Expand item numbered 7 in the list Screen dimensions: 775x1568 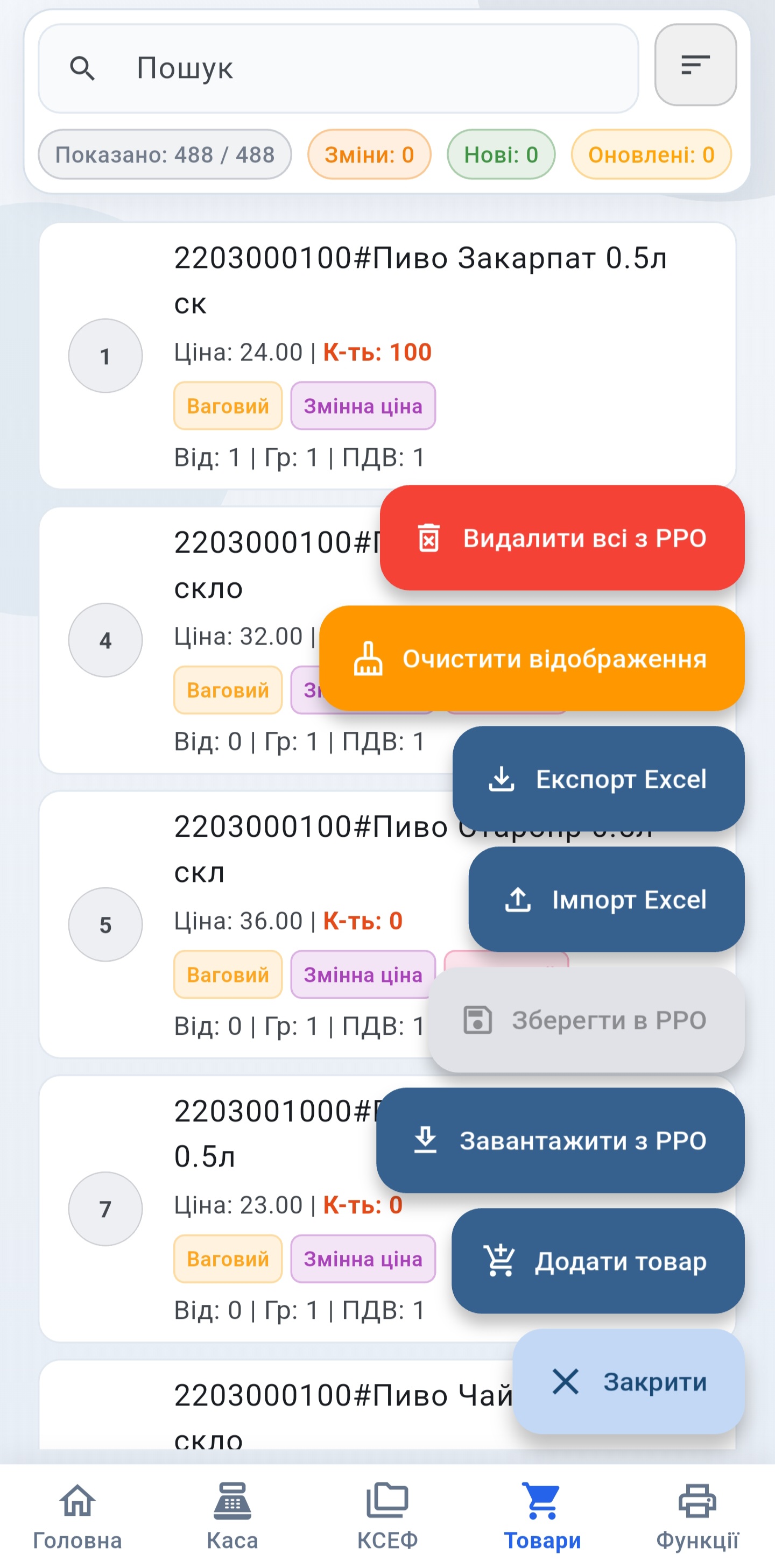[x=105, y=1209]
